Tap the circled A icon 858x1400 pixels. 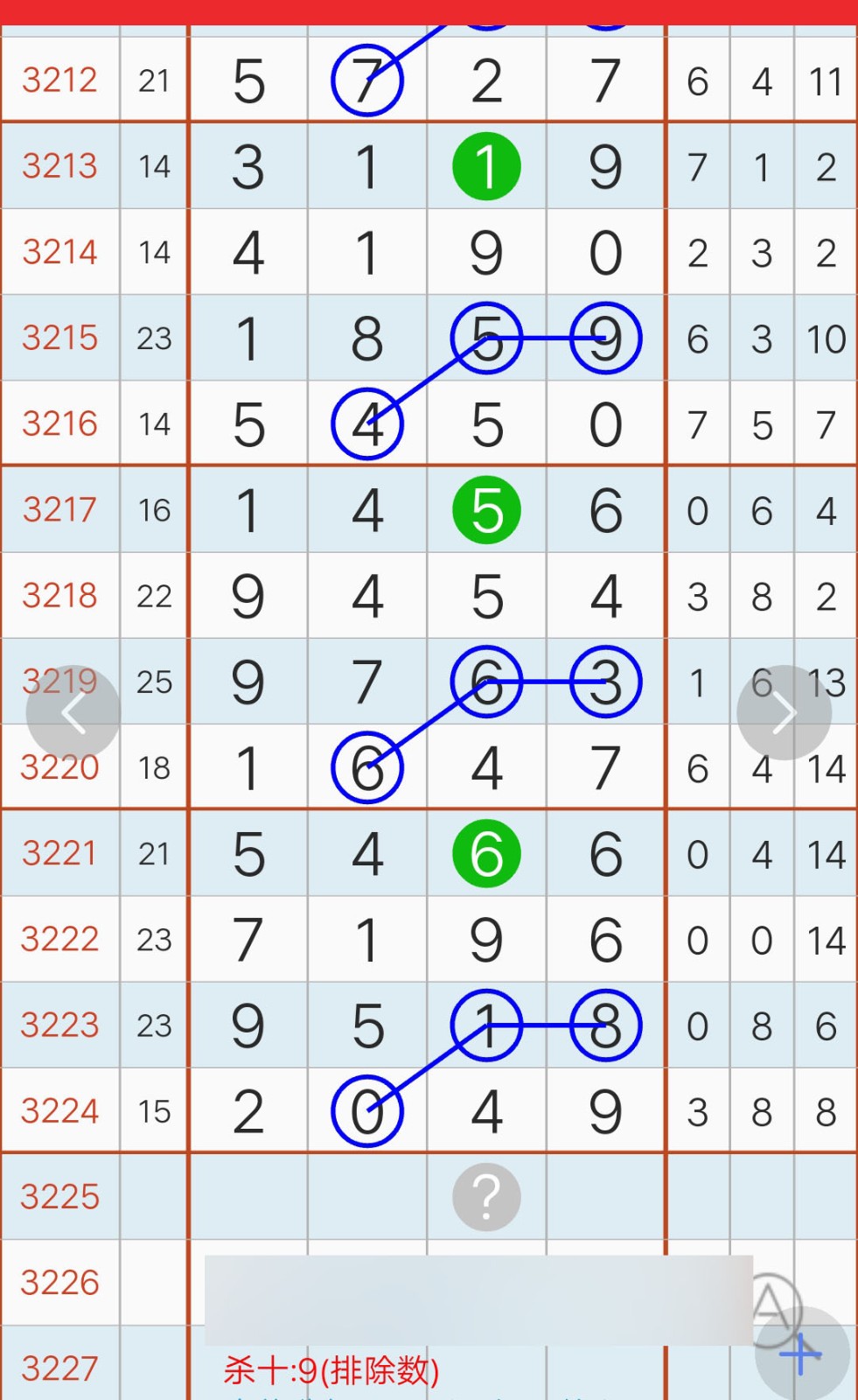click(x=771, y=1307)
